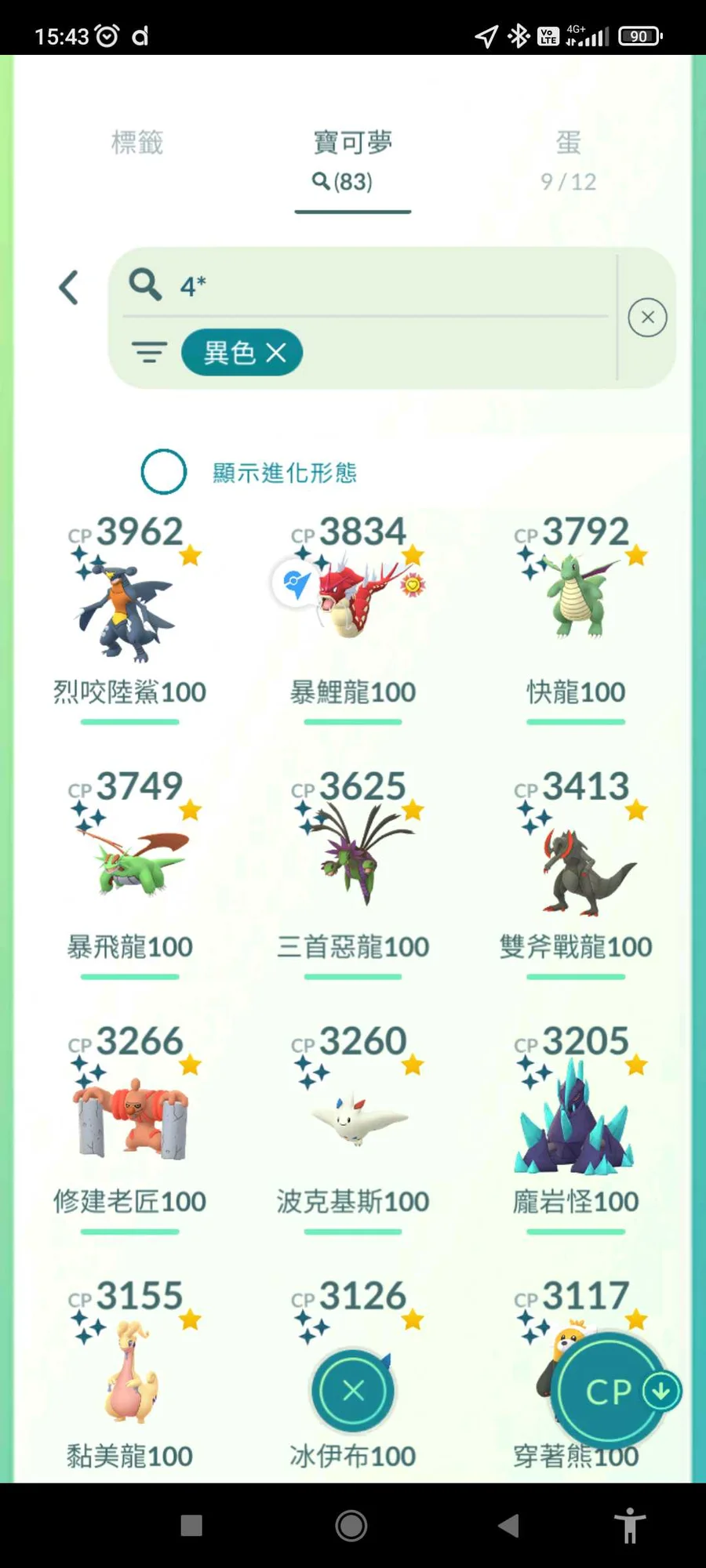The width and height of the screenshot is (706, 1568).
Task: Open the filter options icon
Action: pyautogui.click(x=149, y=353)
